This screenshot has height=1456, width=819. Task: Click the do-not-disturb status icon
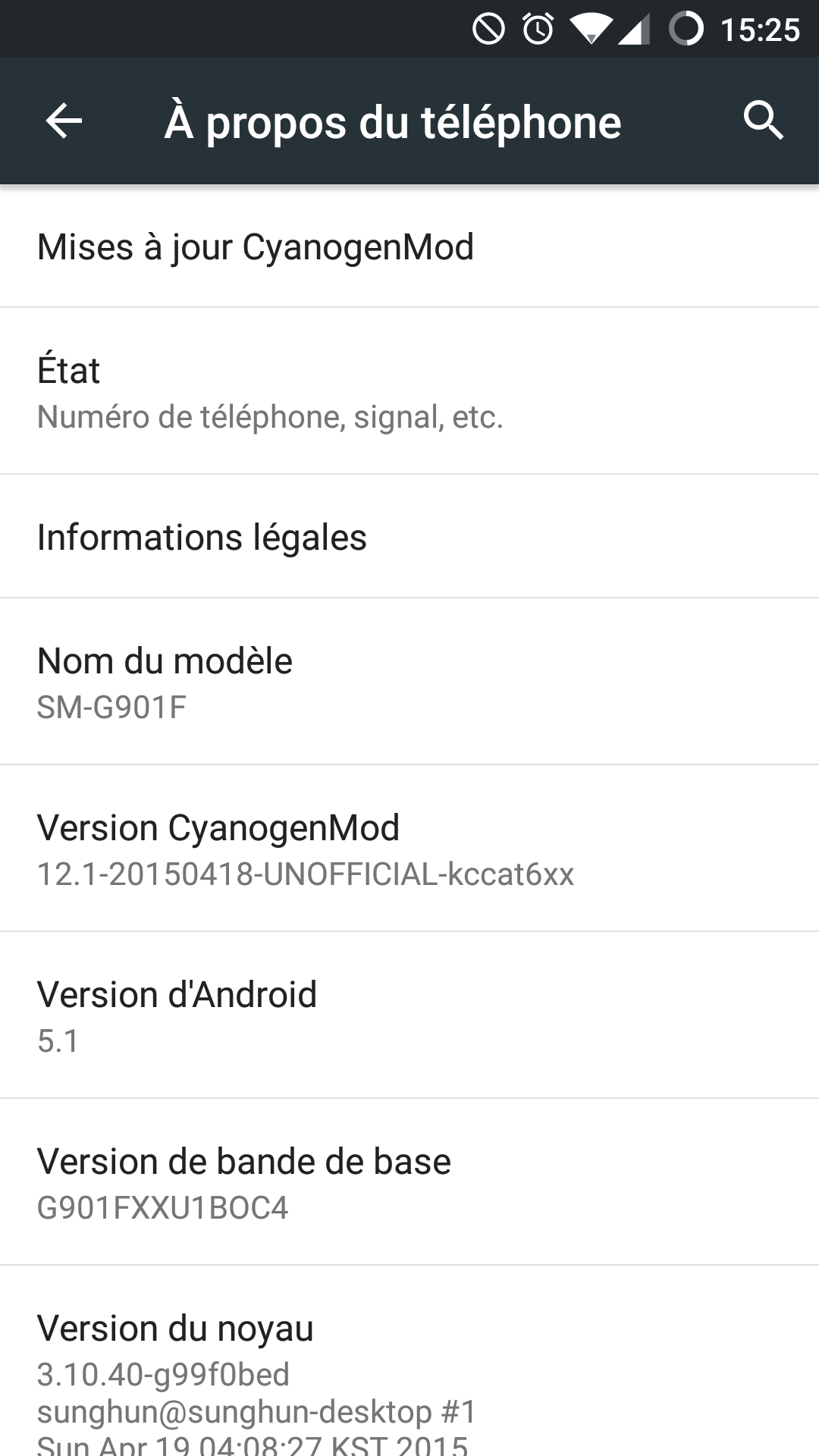491,29
